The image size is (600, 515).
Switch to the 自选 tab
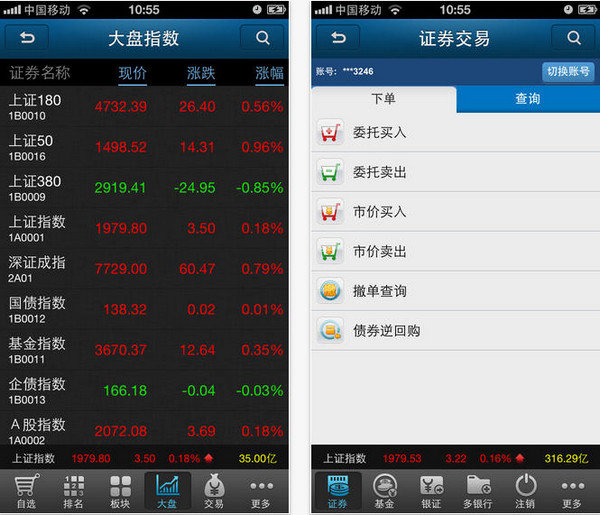coord(26,492)
